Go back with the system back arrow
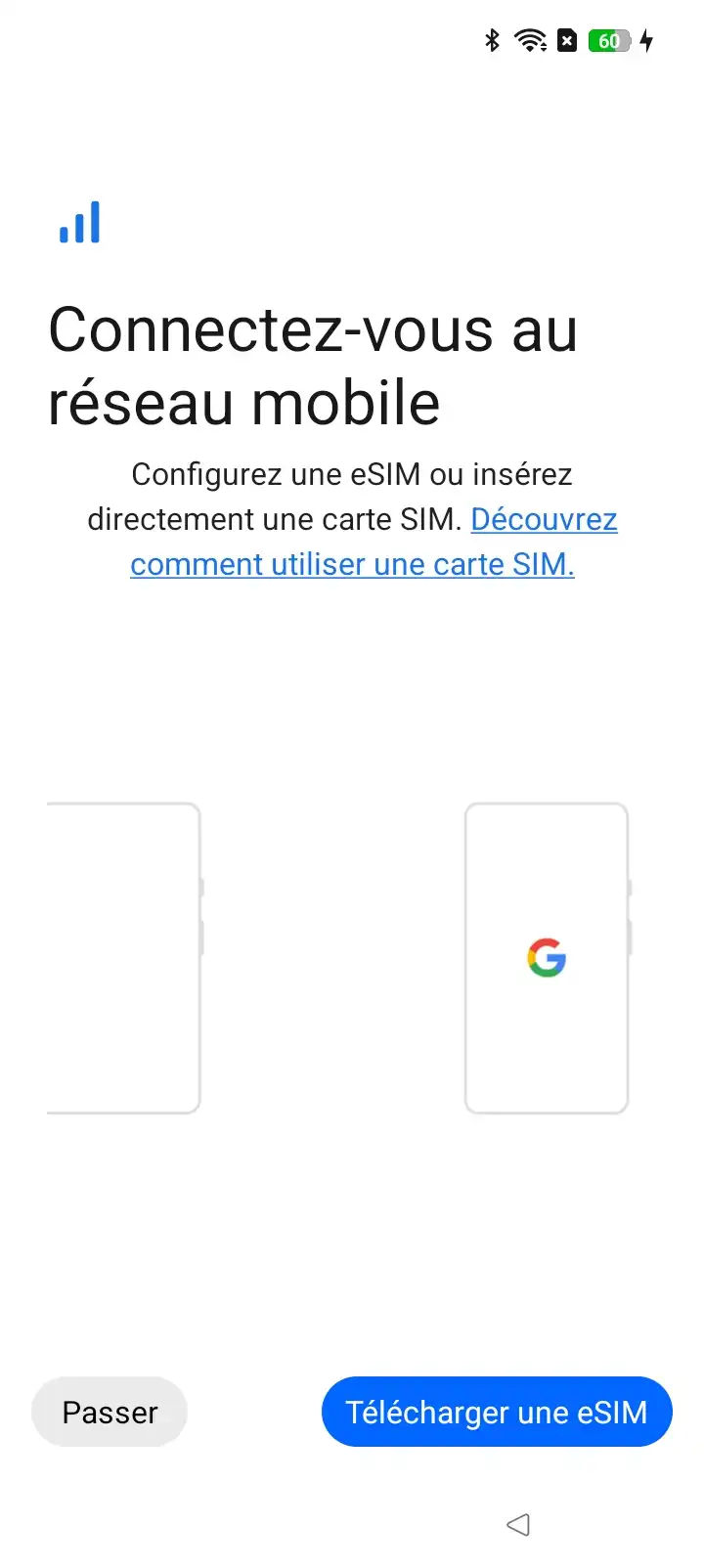 pos(518,1524)
